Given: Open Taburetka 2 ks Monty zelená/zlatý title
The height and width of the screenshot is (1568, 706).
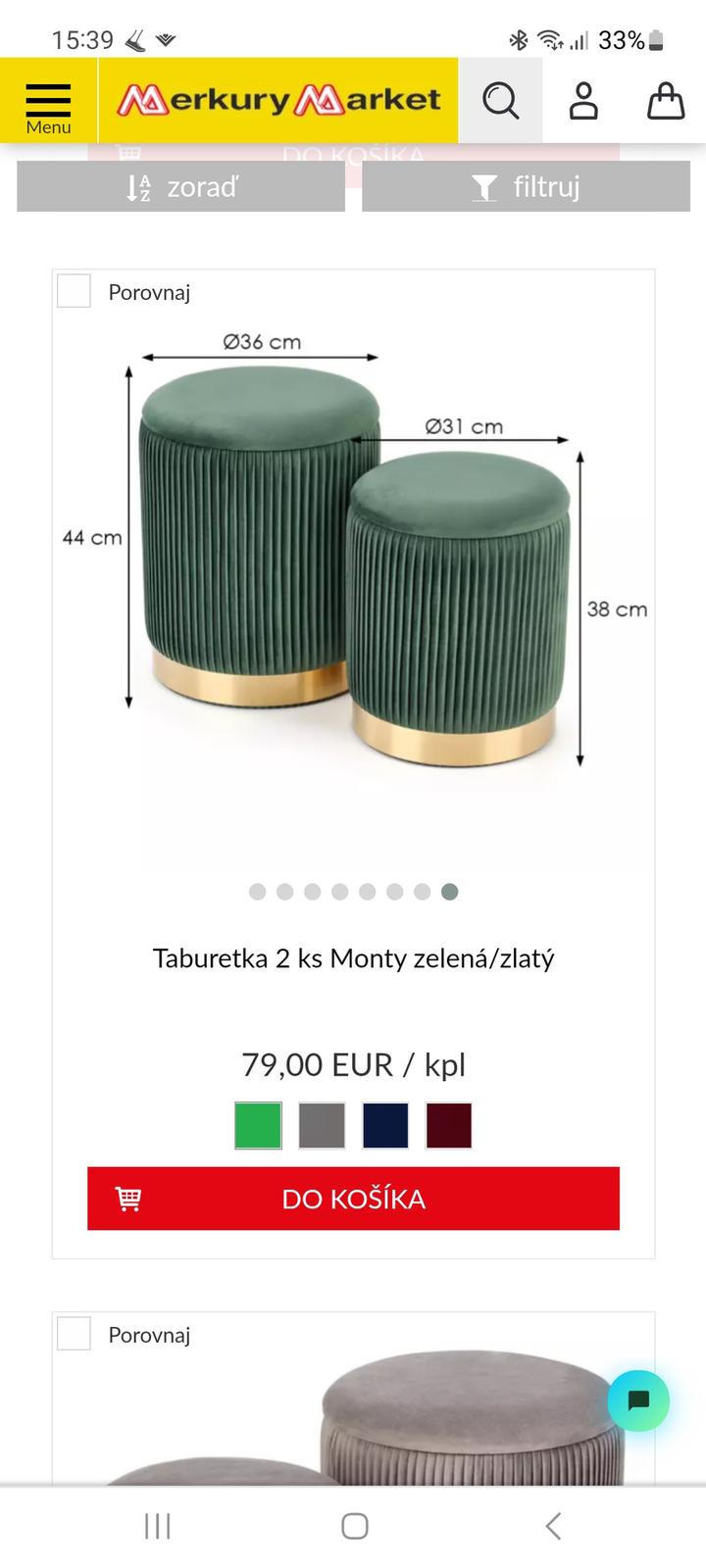Looking at the screenshot, I should pos(353,957).
